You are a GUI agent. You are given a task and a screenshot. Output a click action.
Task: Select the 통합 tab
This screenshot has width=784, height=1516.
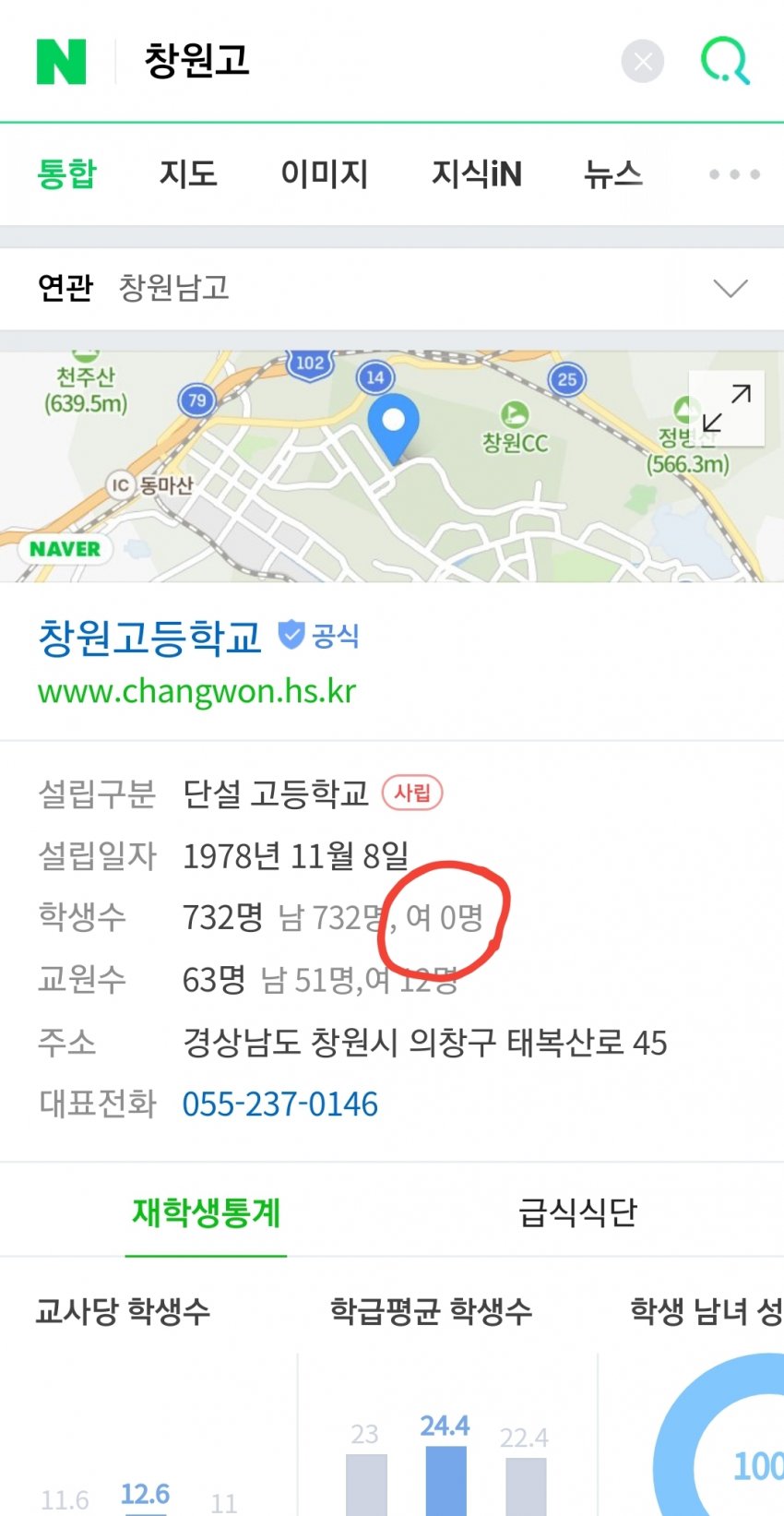click(66, 173)
